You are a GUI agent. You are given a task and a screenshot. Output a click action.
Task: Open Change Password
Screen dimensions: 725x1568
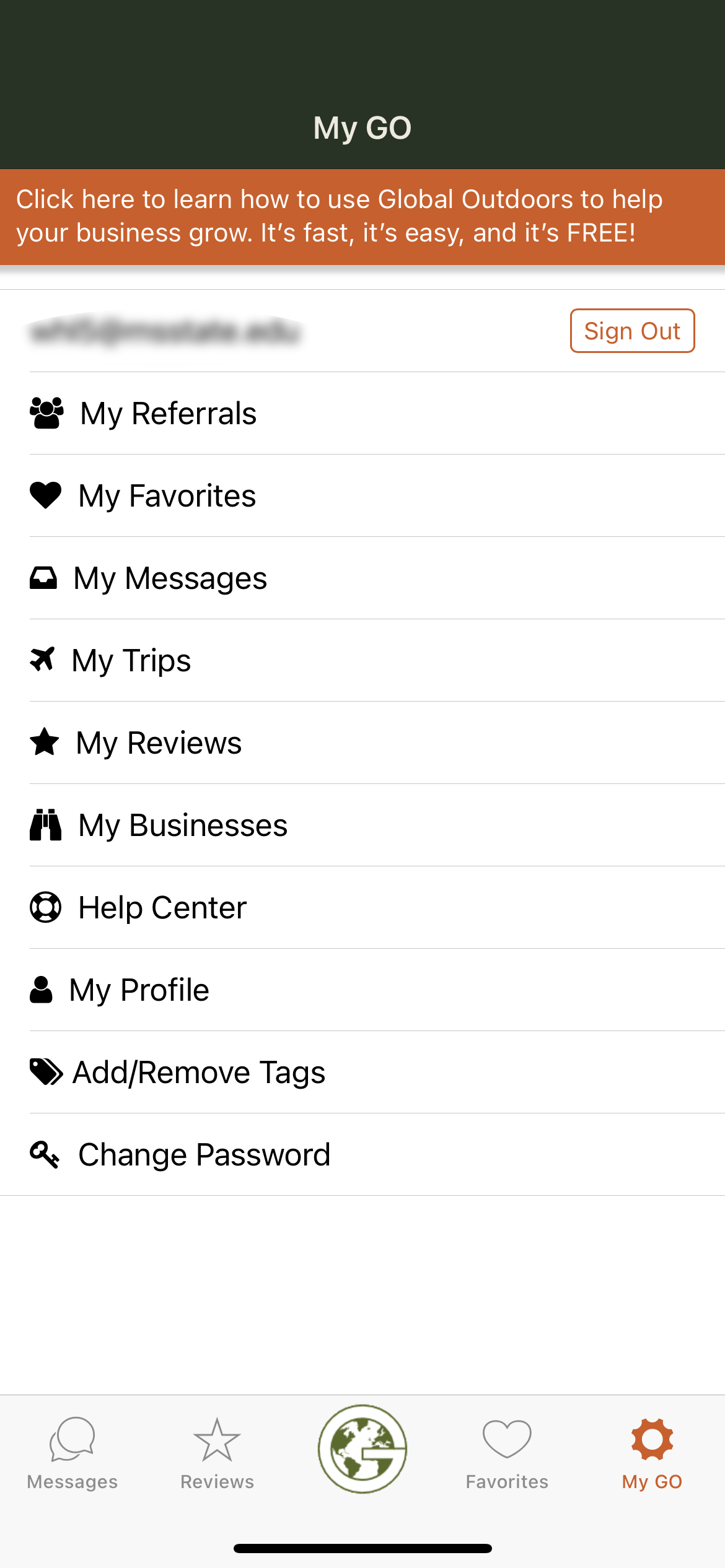362,1154
